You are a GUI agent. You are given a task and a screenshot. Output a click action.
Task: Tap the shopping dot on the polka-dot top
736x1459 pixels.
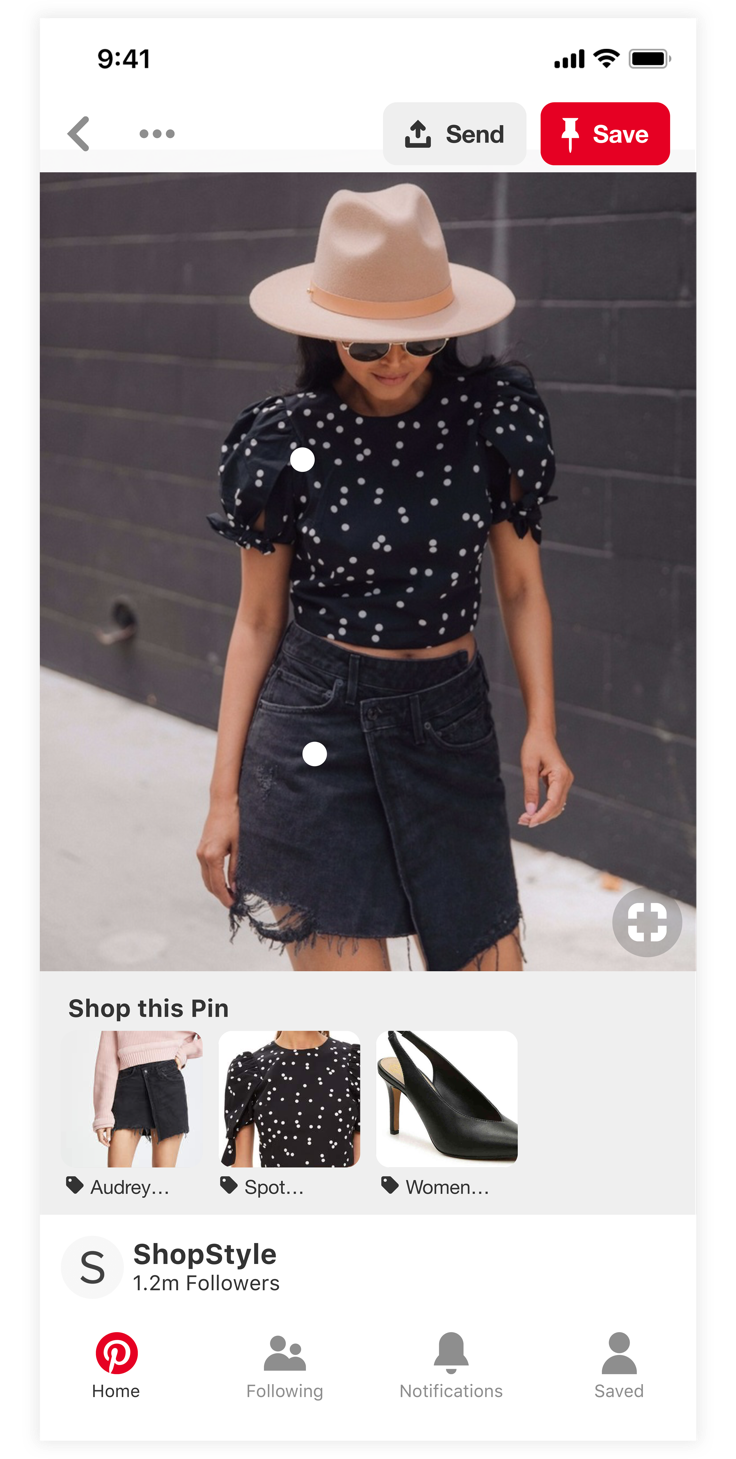[302, 459]
